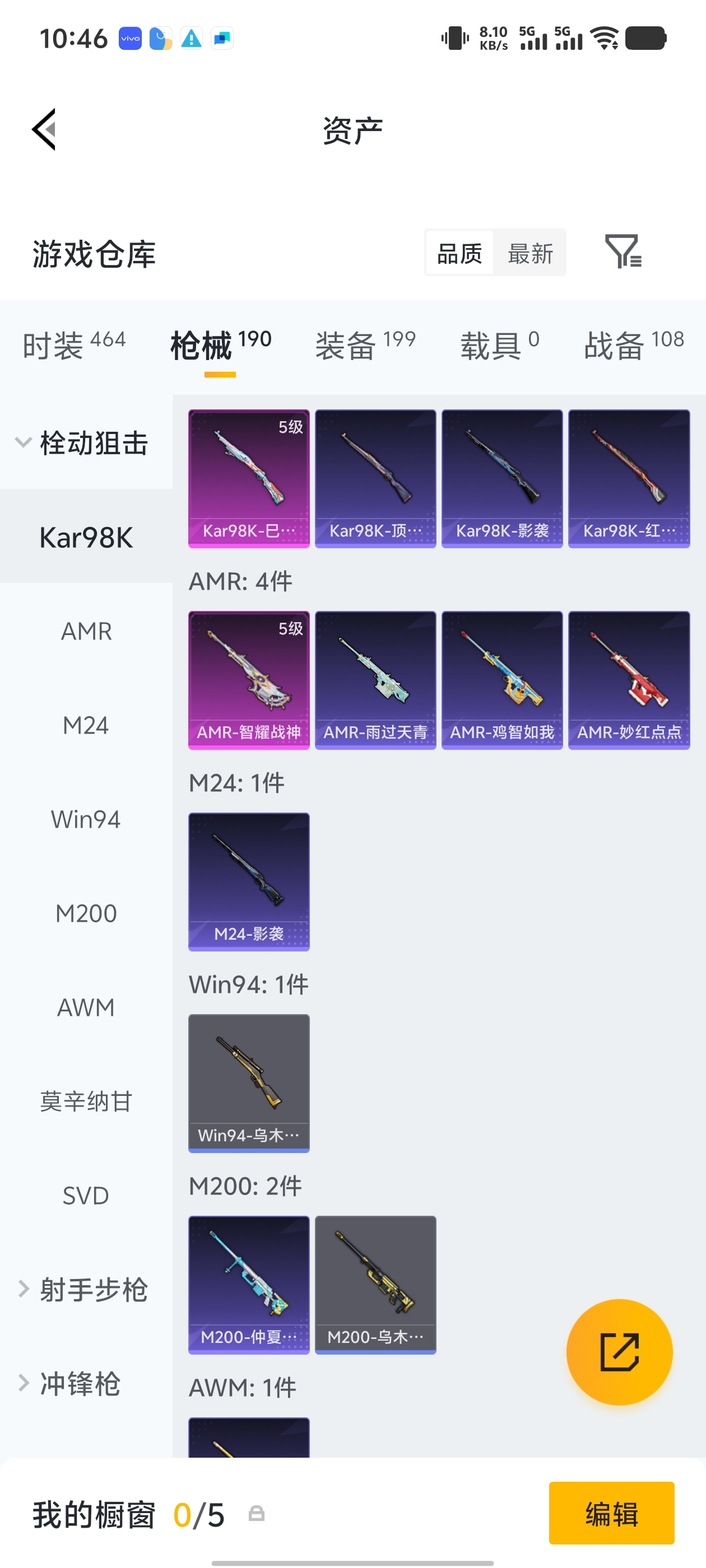
Task: Tap 编辑 to edit my showcase
Action: click(611, 1513)
